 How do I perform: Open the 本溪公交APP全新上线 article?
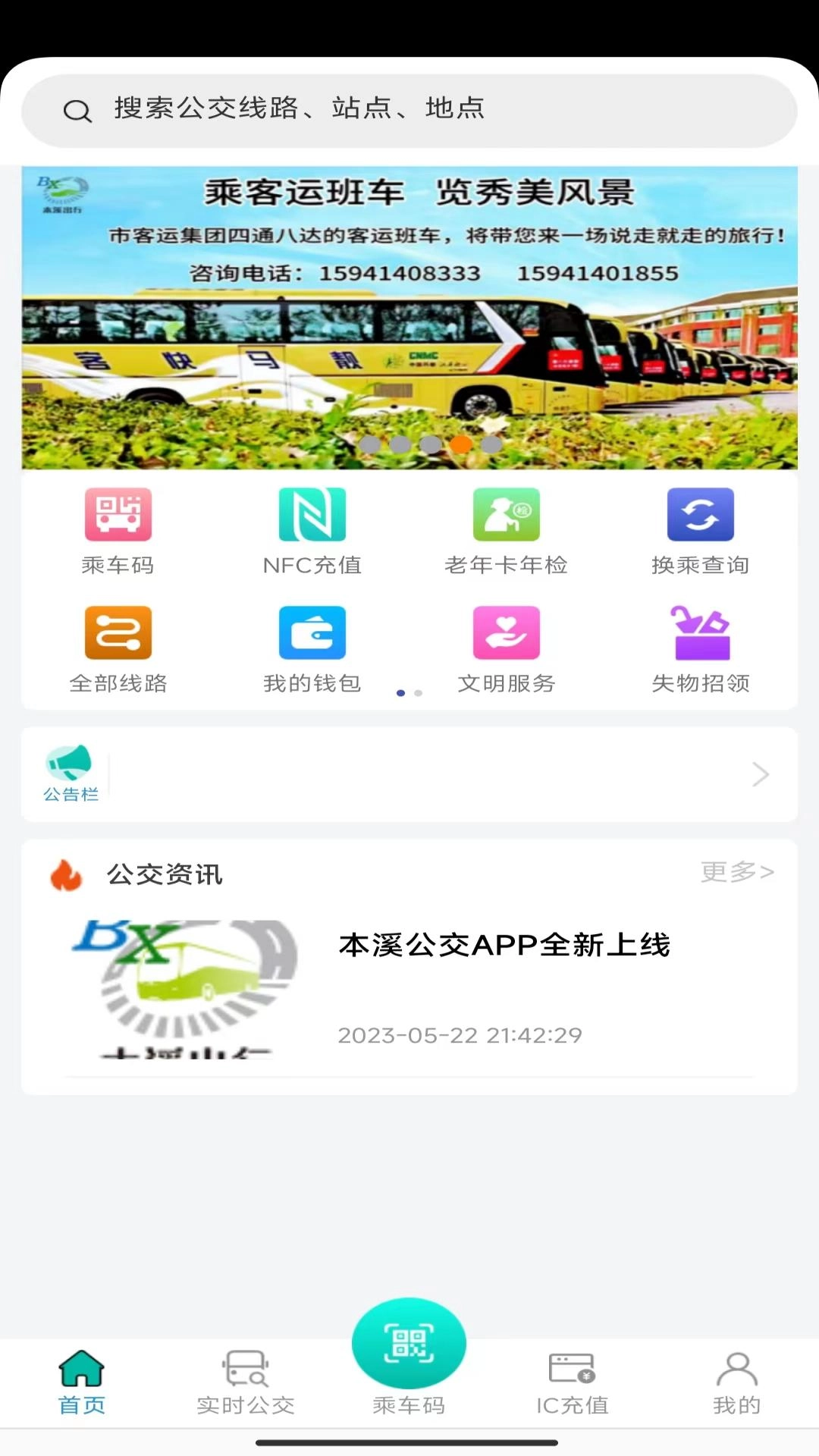pos(504,946)
